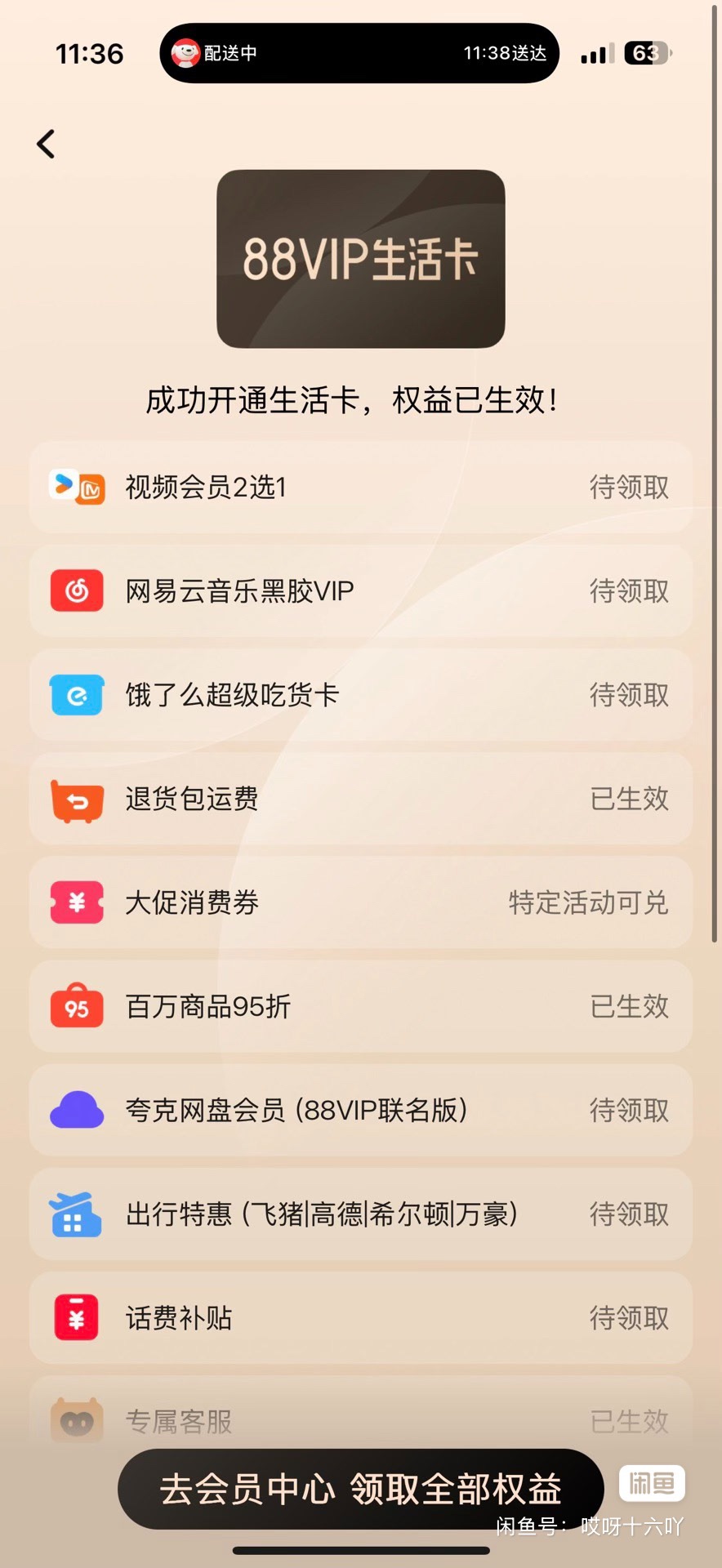Select 百万商品95折 benefit
722x1568 pixels.
click(x=360, y=1006)
